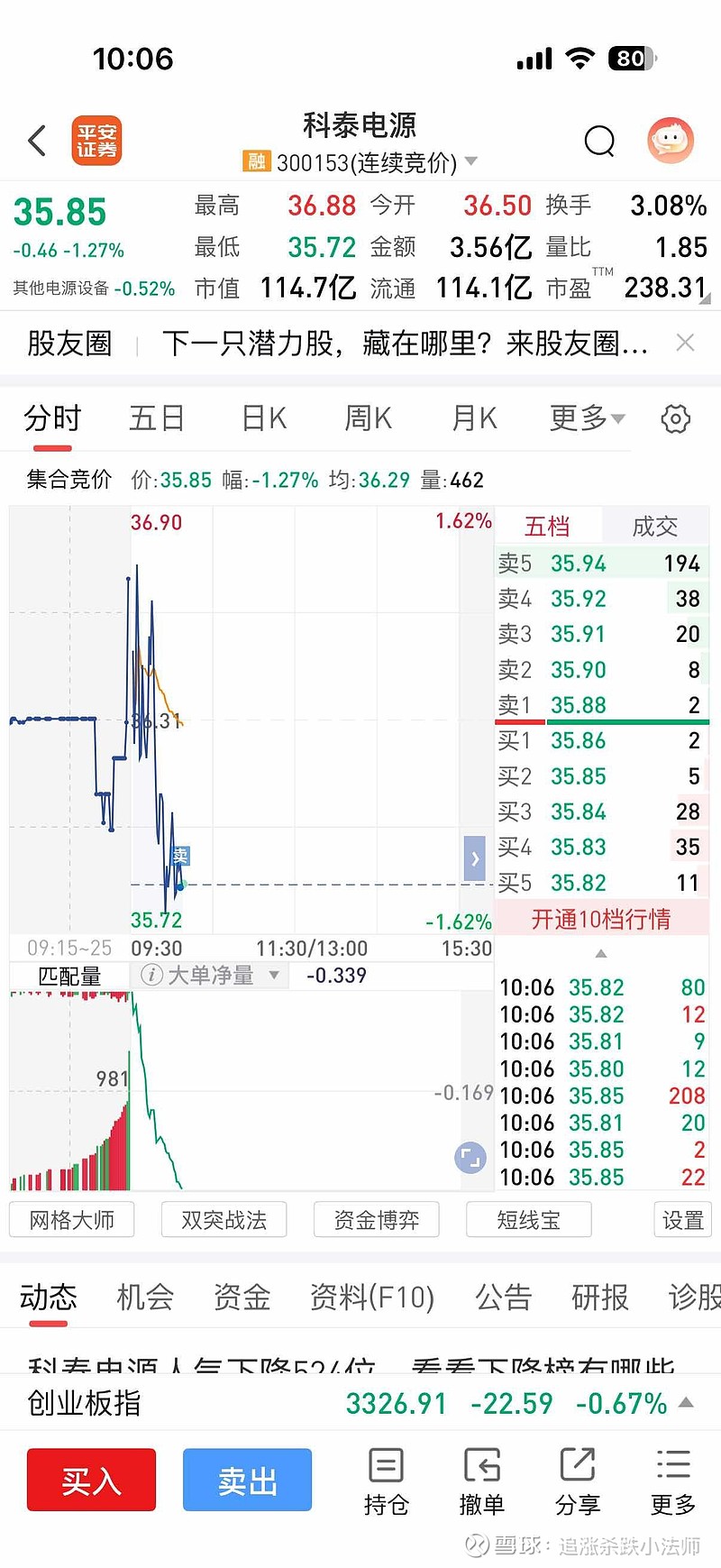Open the stock search magnifier

pos(598,141)
